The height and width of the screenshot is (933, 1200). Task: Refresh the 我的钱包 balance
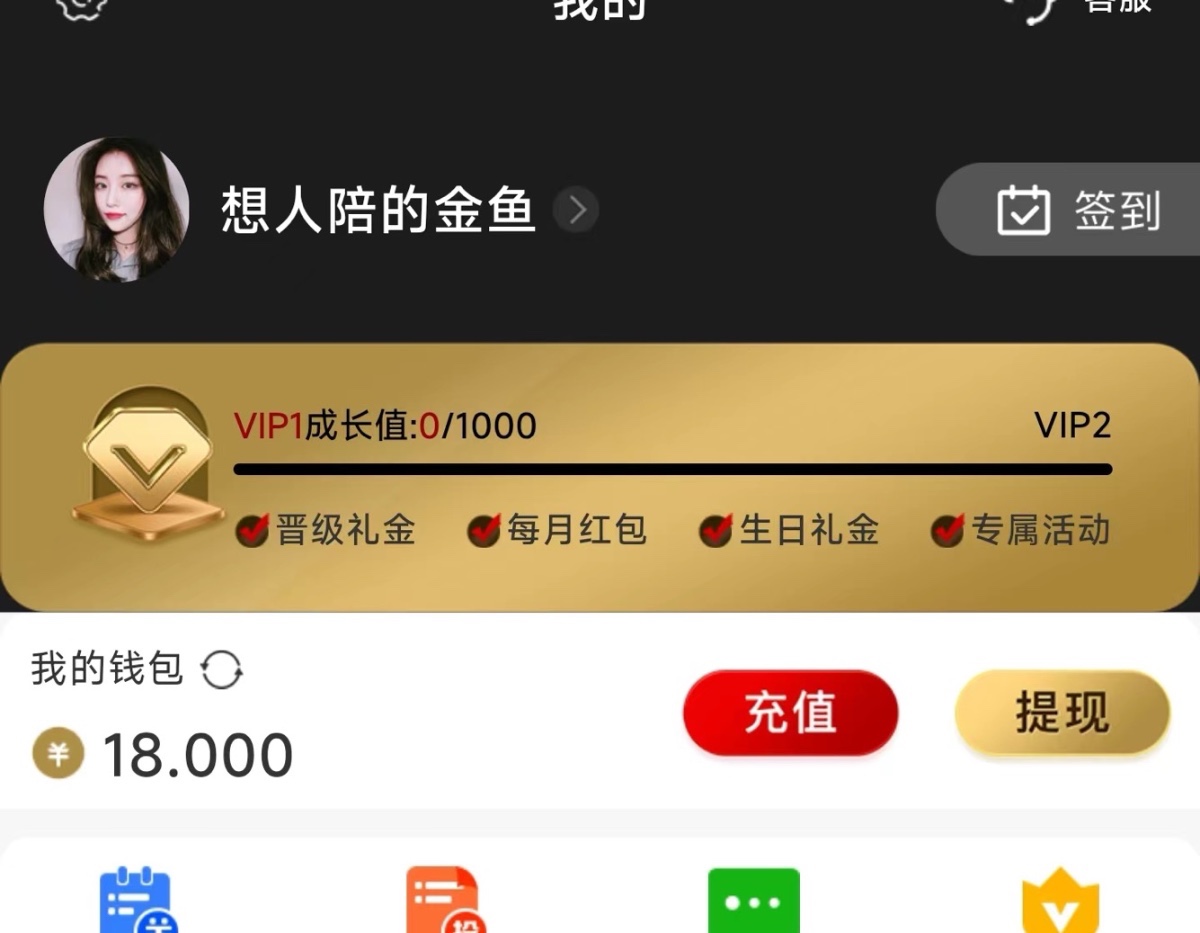221,669
